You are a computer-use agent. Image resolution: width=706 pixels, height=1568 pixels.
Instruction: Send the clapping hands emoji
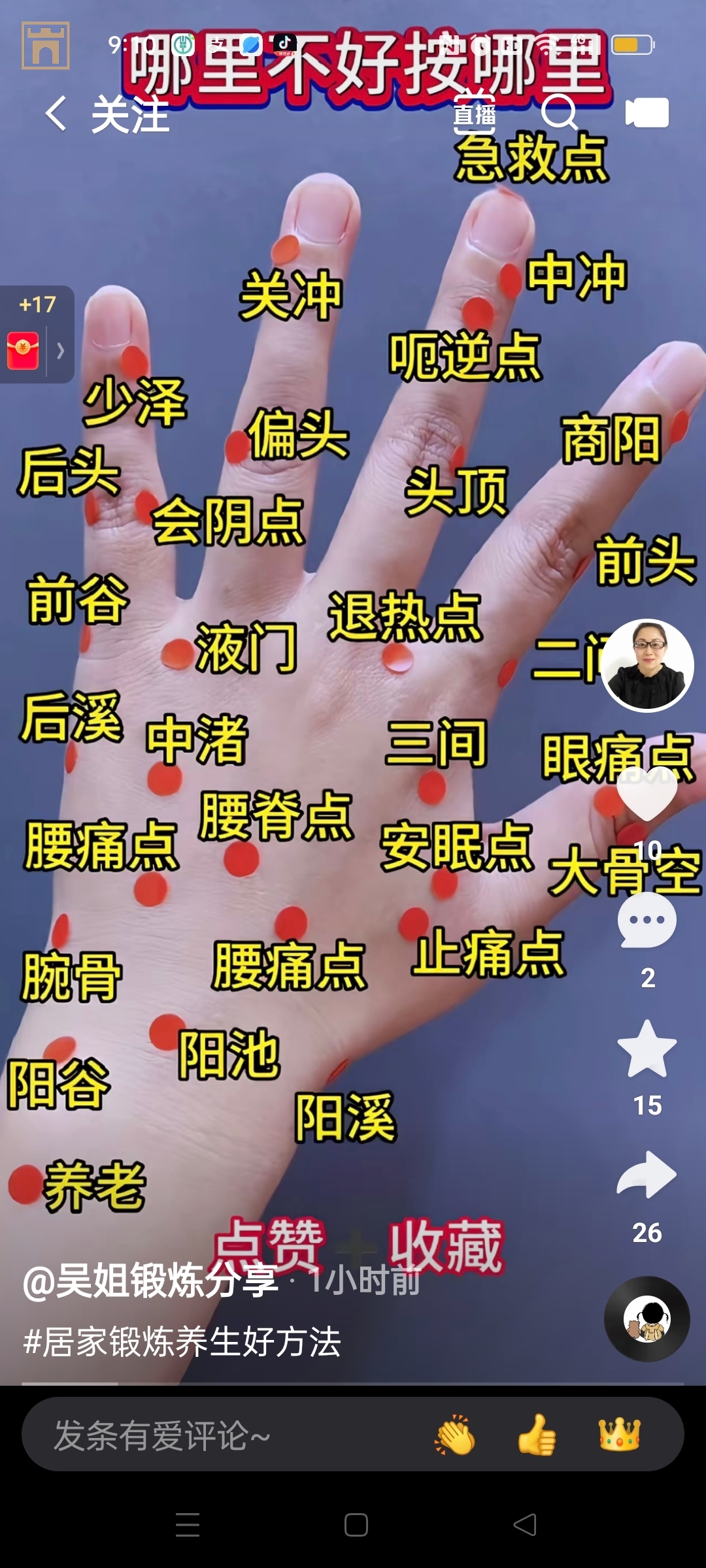point(455,1435)
